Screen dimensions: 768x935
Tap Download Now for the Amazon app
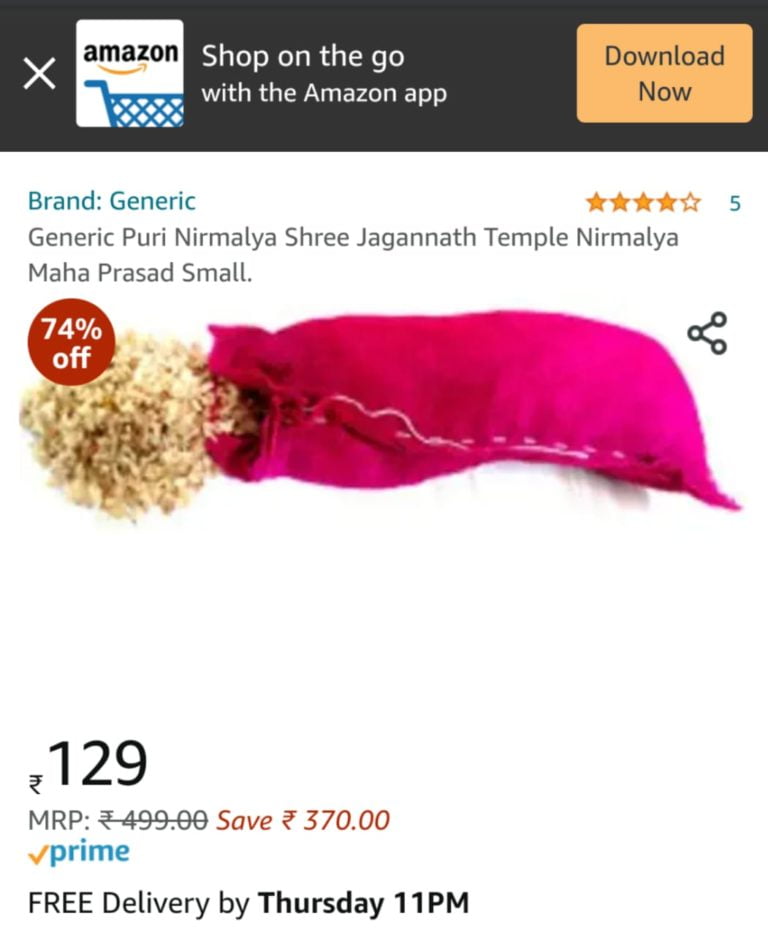click(x=663, y=74)
